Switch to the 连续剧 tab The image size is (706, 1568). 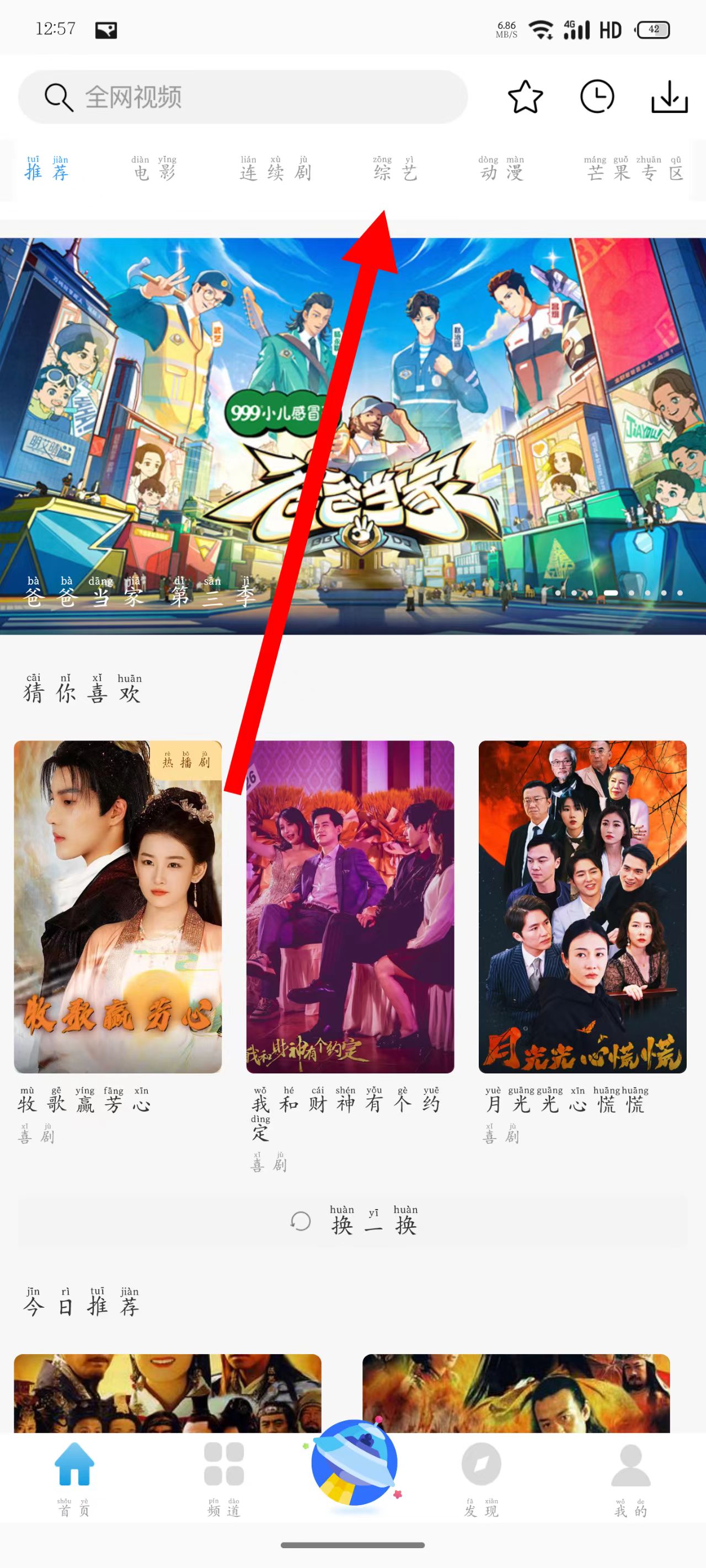pyautogui.click(x=275, y=170)
